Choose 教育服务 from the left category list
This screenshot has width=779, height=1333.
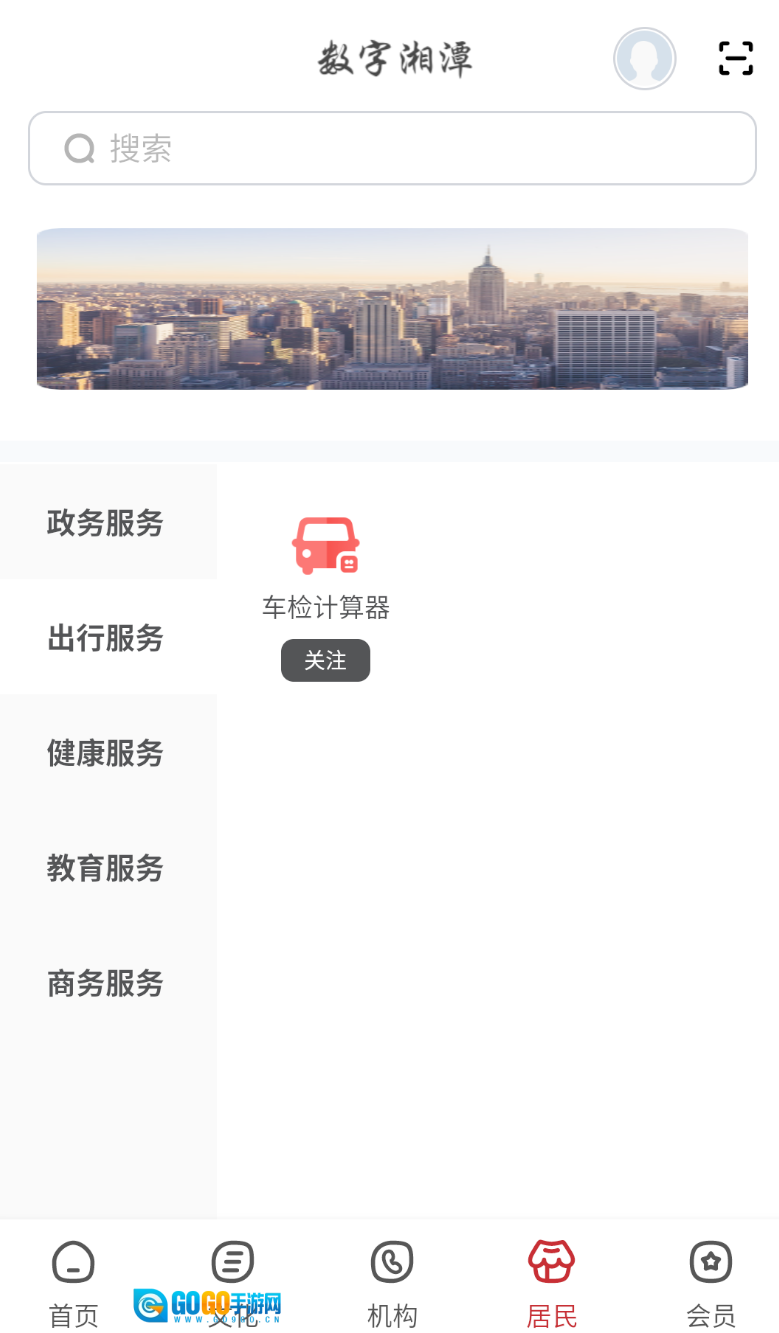[x=105, y=868]
